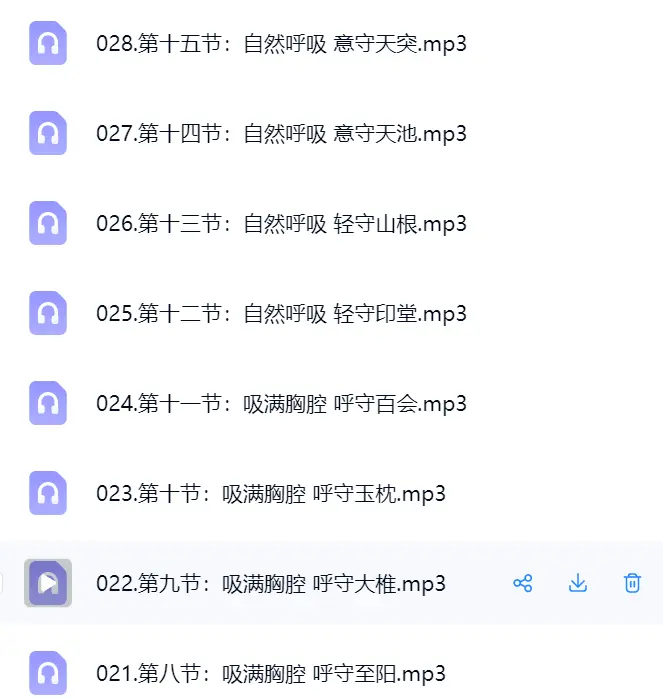Open 024.第十一节 呼守百会.mp3
This screenshot has height=699, width=663.
pos(281,404)
